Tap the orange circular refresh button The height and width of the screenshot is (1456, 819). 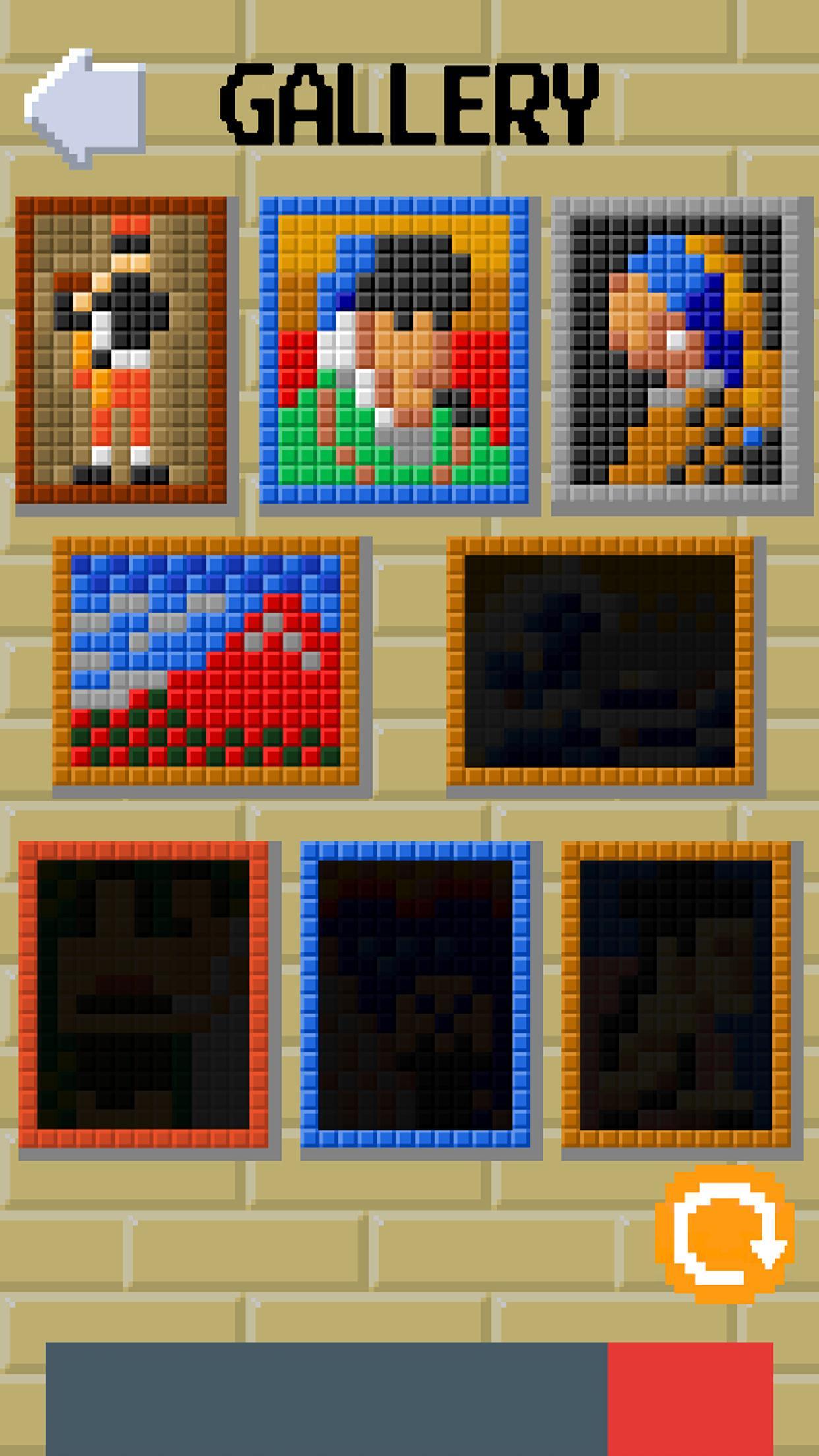[x=725, y=1234]
